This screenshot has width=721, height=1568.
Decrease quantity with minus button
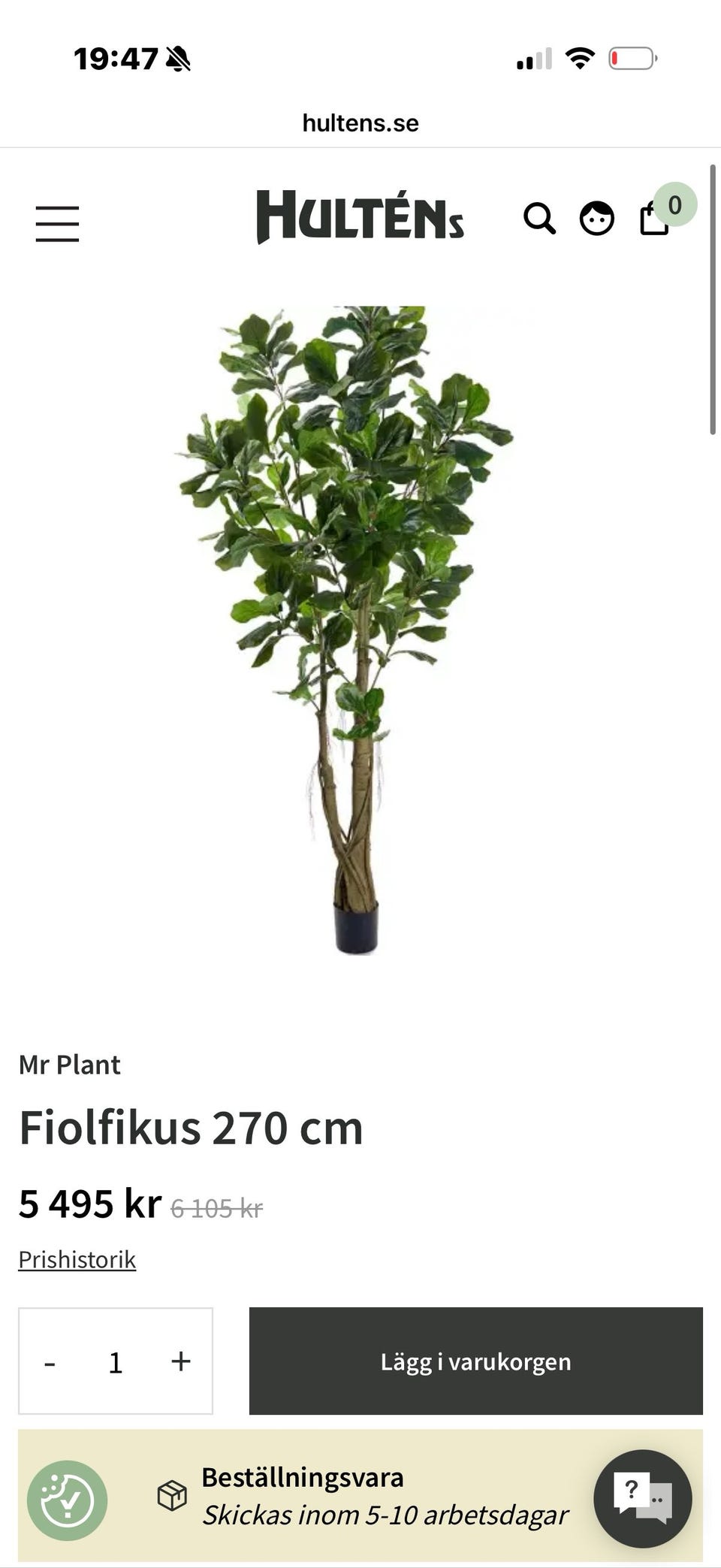point(50,1361)
